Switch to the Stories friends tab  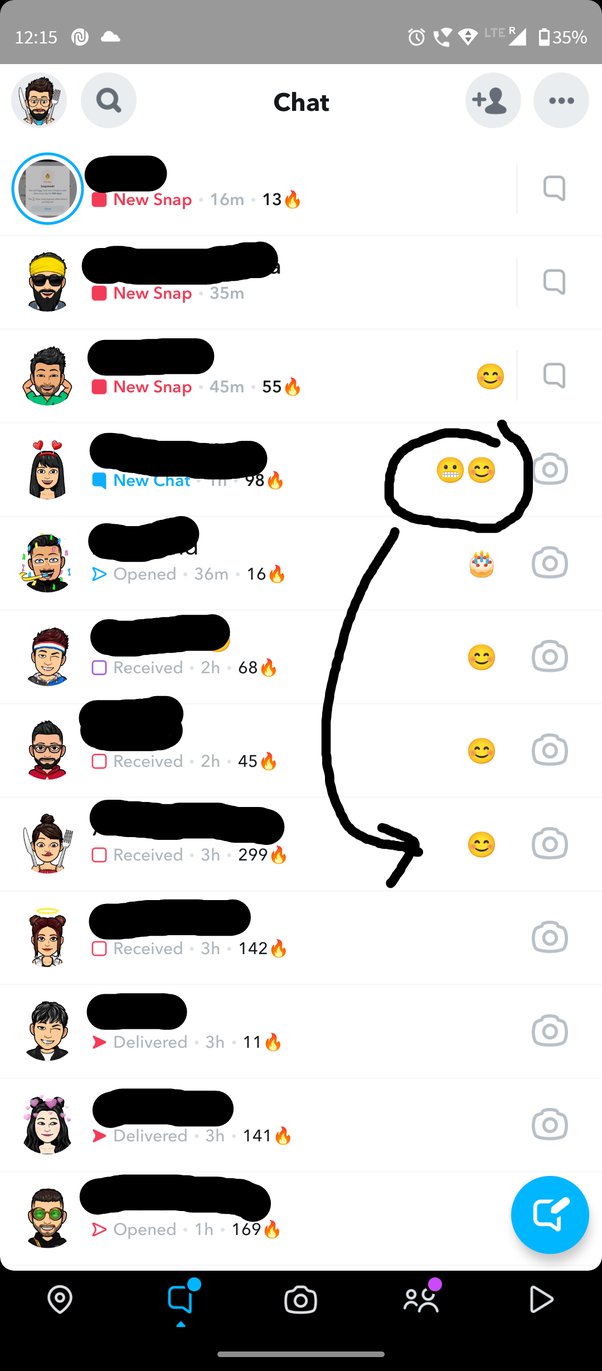pyautogui.click(x=421, y=1299)
